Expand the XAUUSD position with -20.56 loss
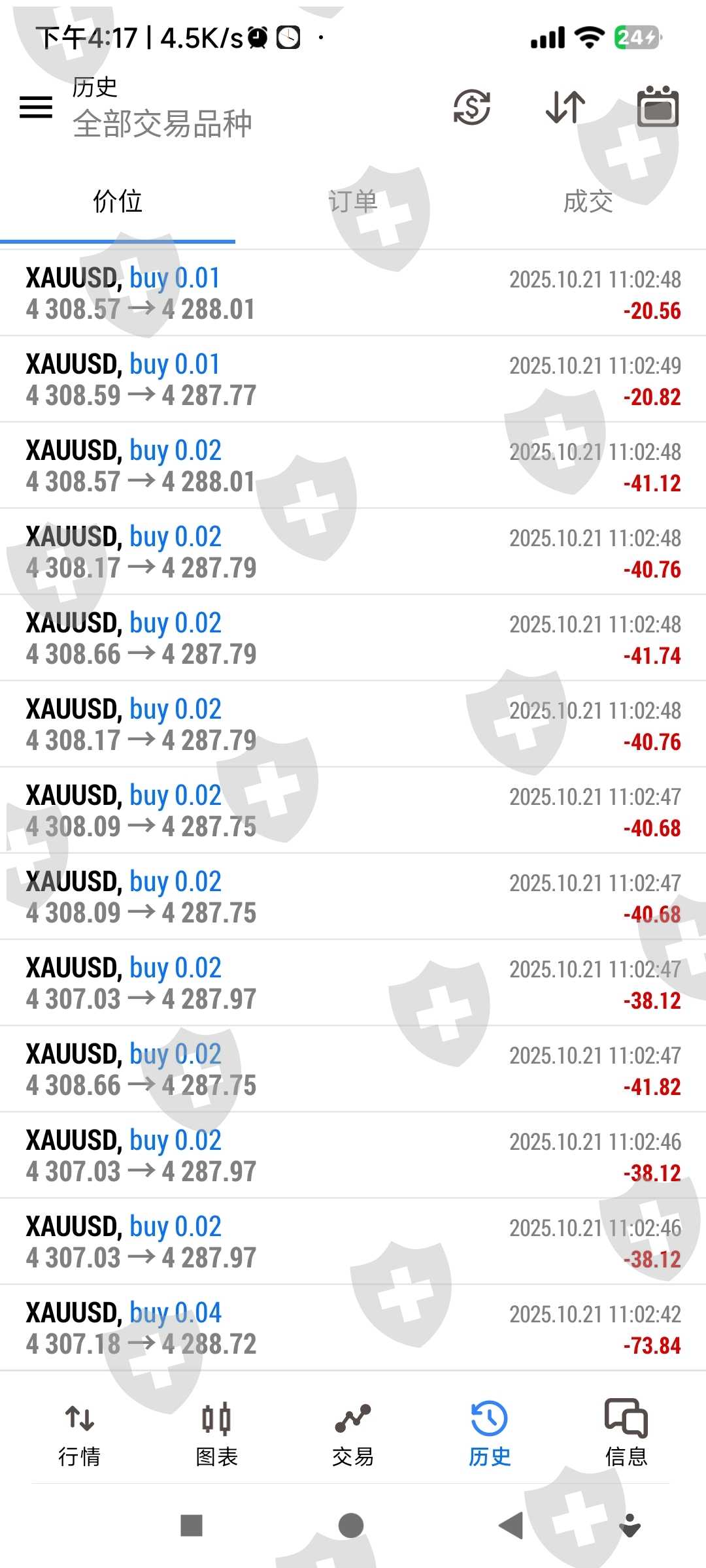 (353, 293)
